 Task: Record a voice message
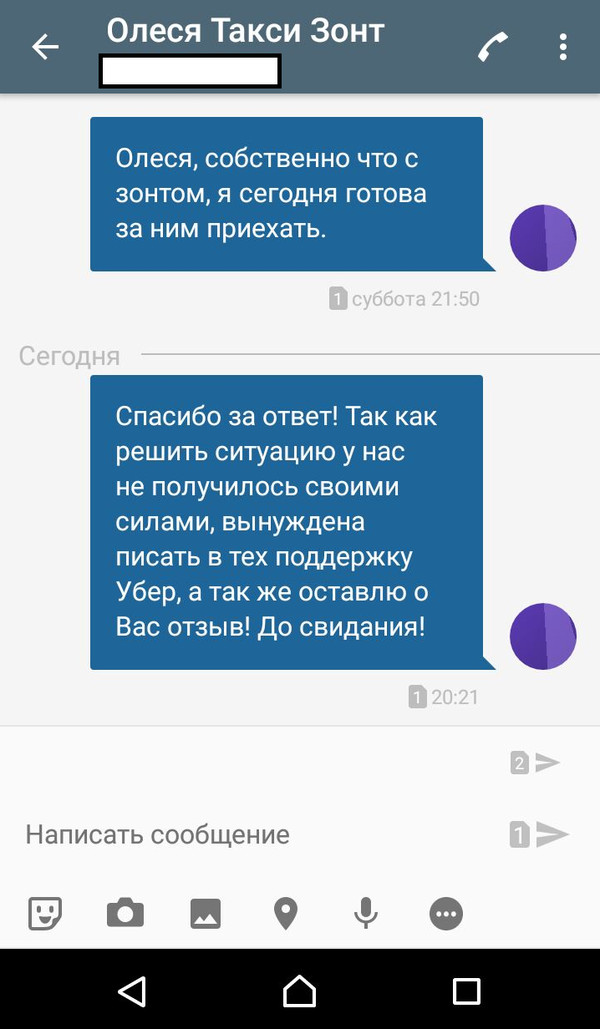pyautogui.click(x=366, y=912)
